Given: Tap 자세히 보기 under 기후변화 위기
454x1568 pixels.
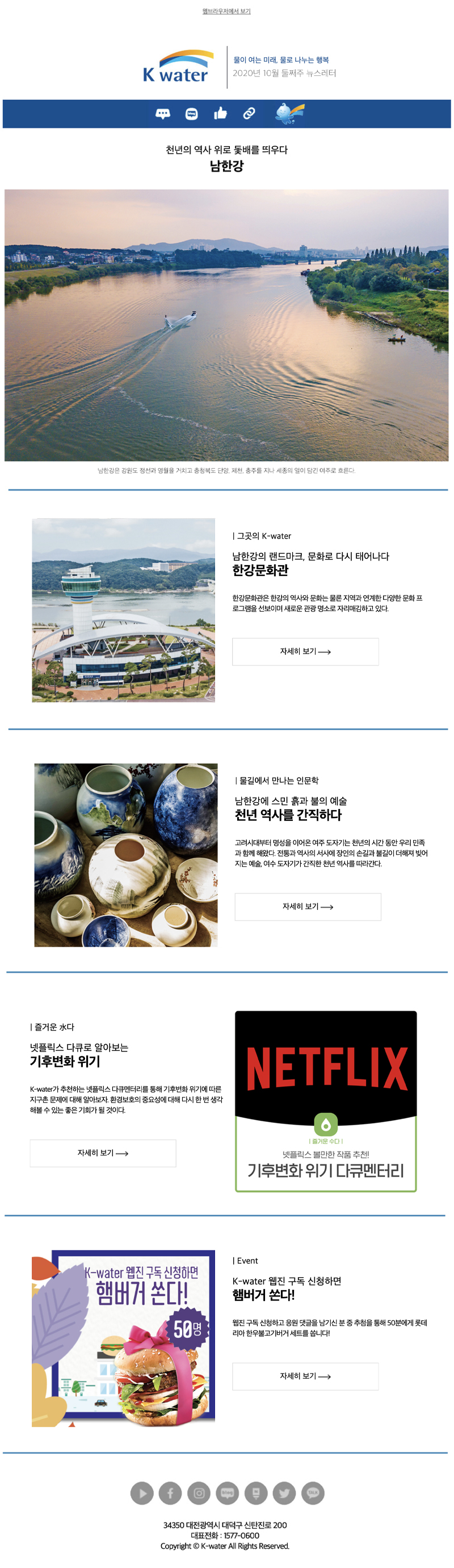Looking at the screenshot, I should coord(102,1153).
